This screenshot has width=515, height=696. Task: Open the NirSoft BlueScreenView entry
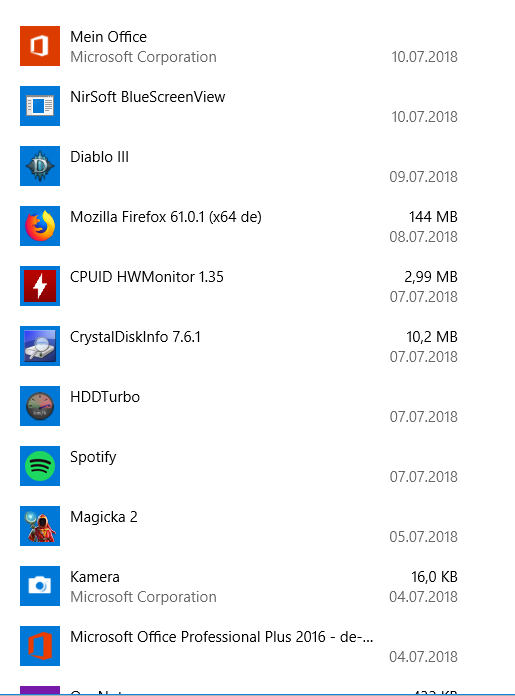click(239, 106)
